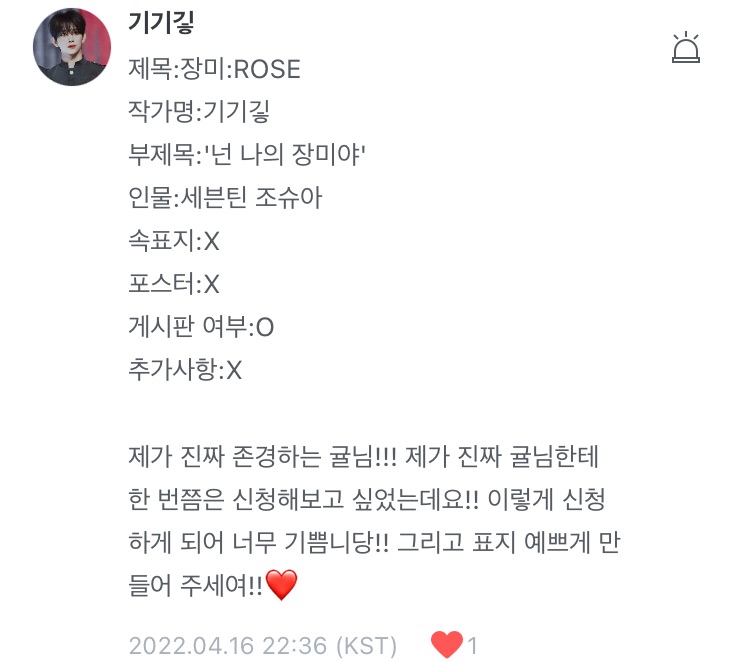The width and height of the screenshot is (750, 662).
Task: Open 기기깋's profile picture
Action: (72, 47)
